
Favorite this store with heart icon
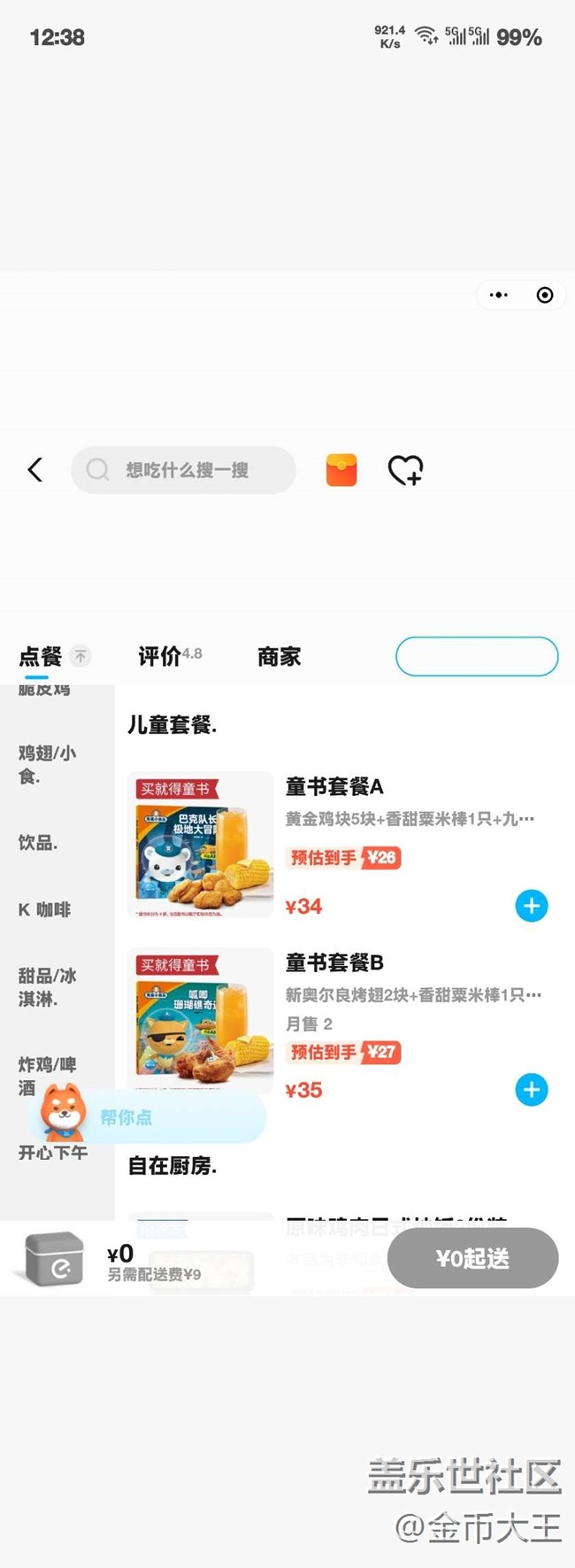coord(405,470)
